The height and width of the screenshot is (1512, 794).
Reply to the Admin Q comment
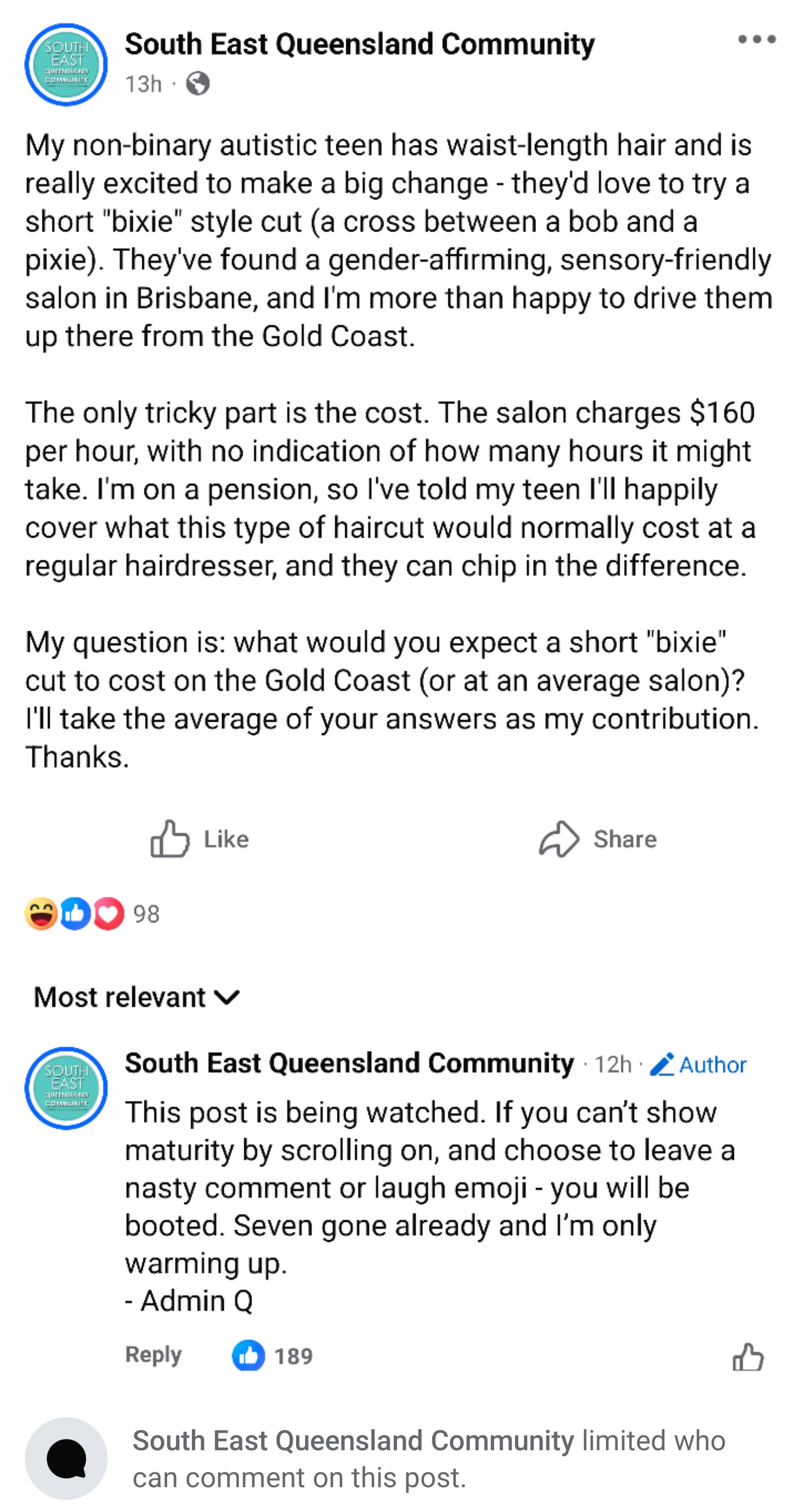tap(153, 1355)
